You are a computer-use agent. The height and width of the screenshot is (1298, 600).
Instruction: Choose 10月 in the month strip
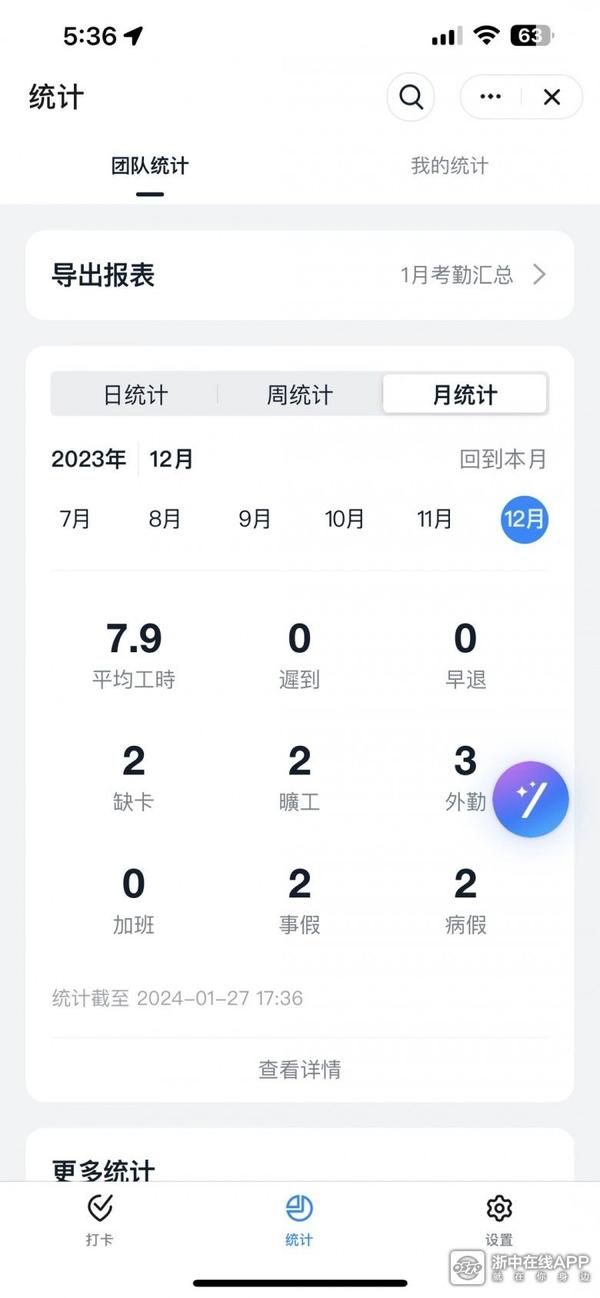[344, 519]
